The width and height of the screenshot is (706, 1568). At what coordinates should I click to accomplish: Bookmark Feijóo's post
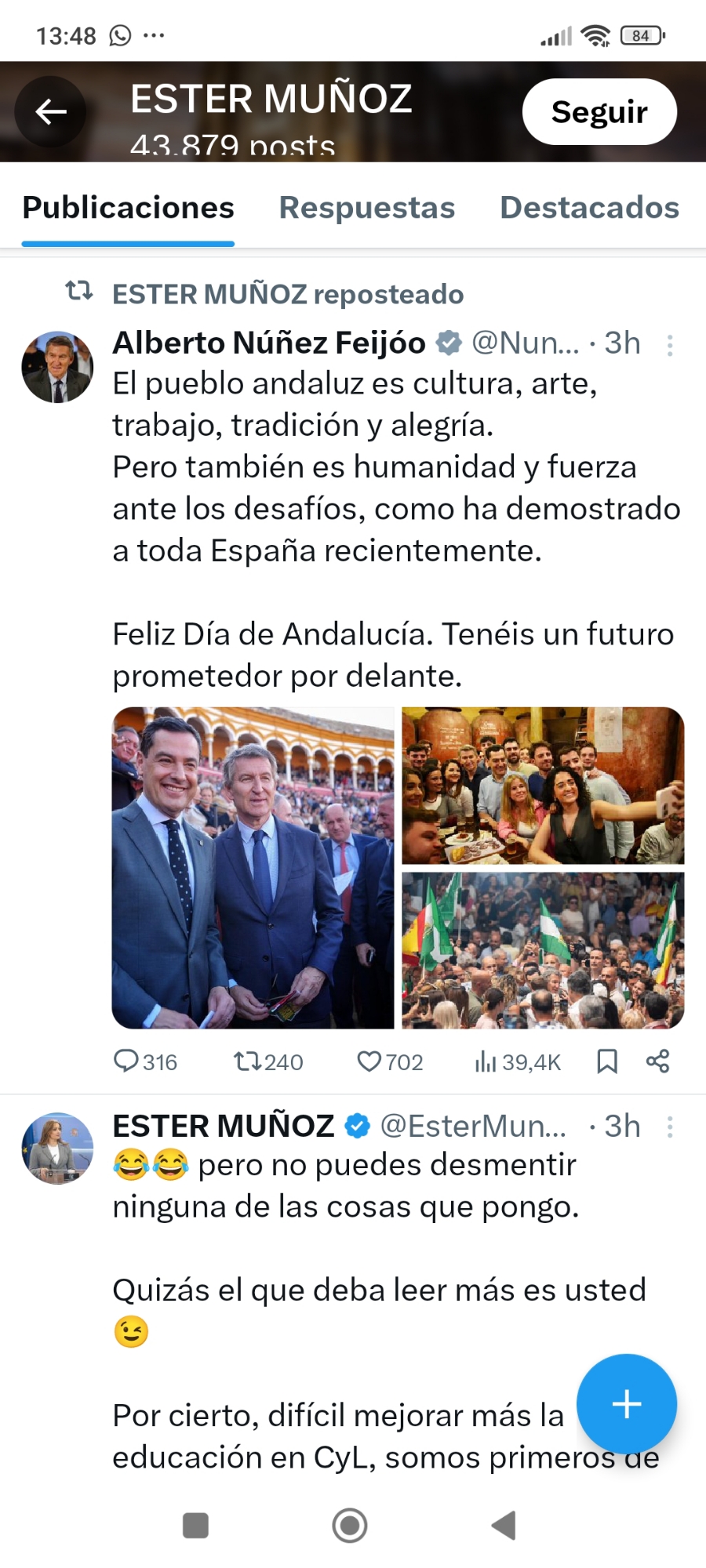(x=607, y=1062)
